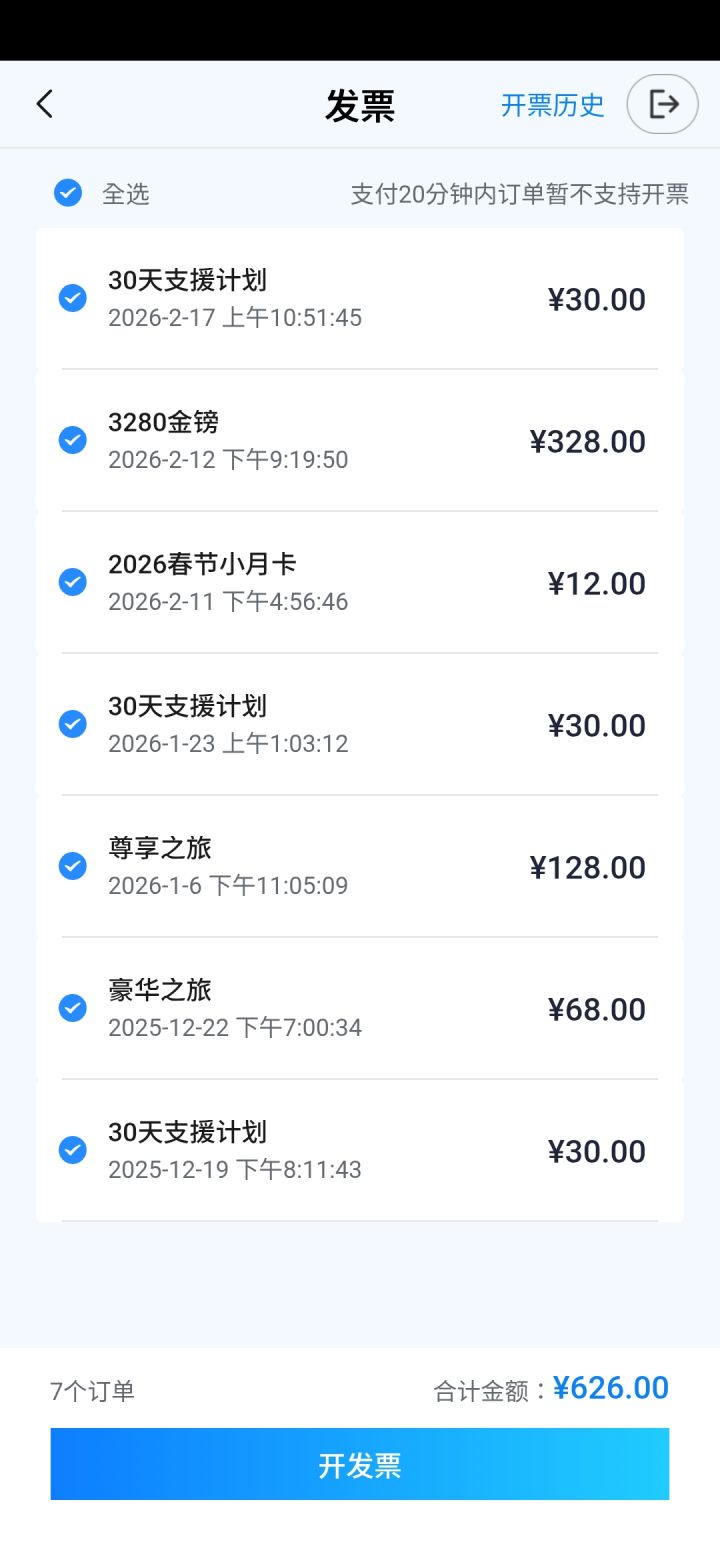
Task: Tap the checkmark icon on 3280金镑 order
Action: pyautogui.click(x=72, y=439)
